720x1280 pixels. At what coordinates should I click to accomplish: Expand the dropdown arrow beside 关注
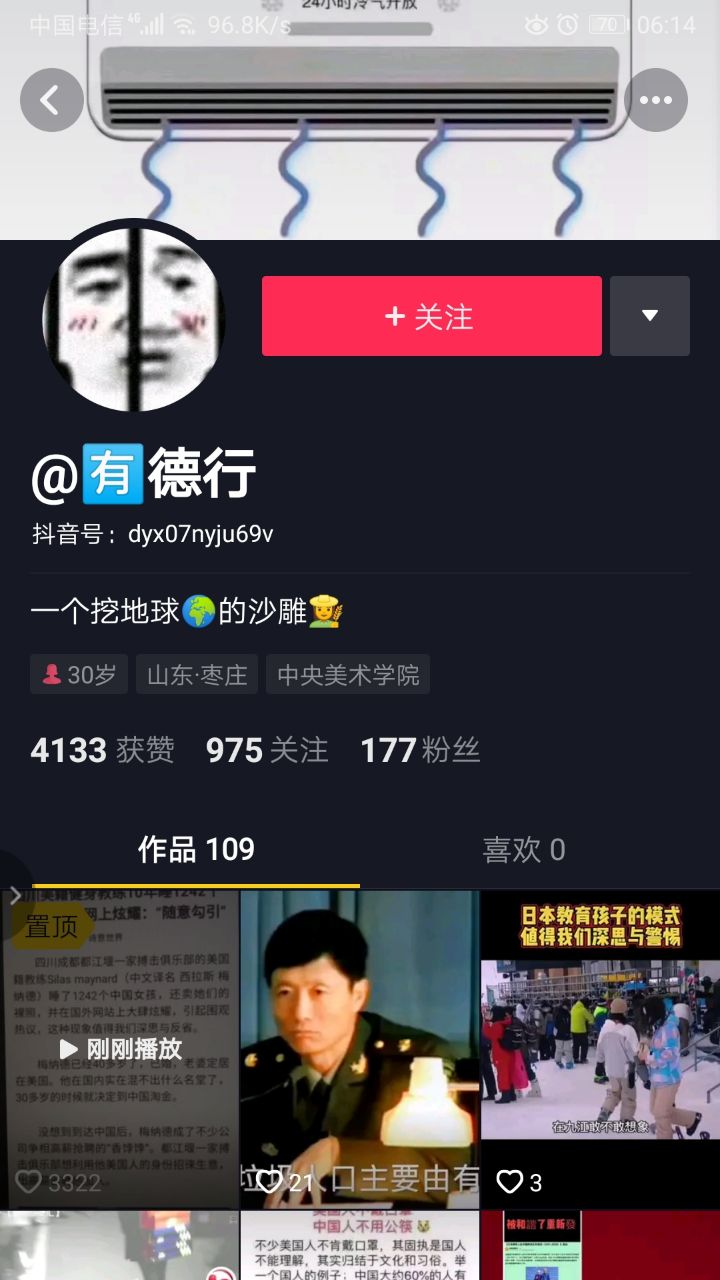point(650,316)
